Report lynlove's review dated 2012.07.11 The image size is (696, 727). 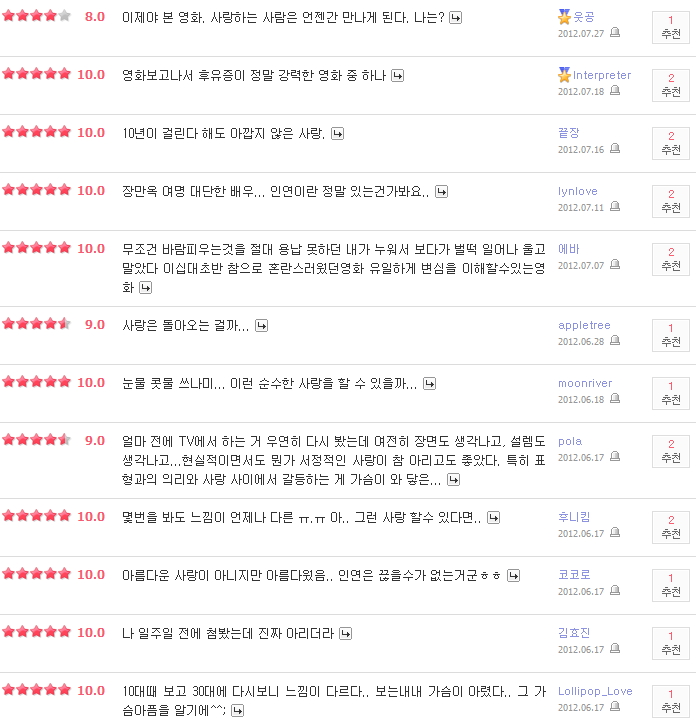click(x=615, y=207)
